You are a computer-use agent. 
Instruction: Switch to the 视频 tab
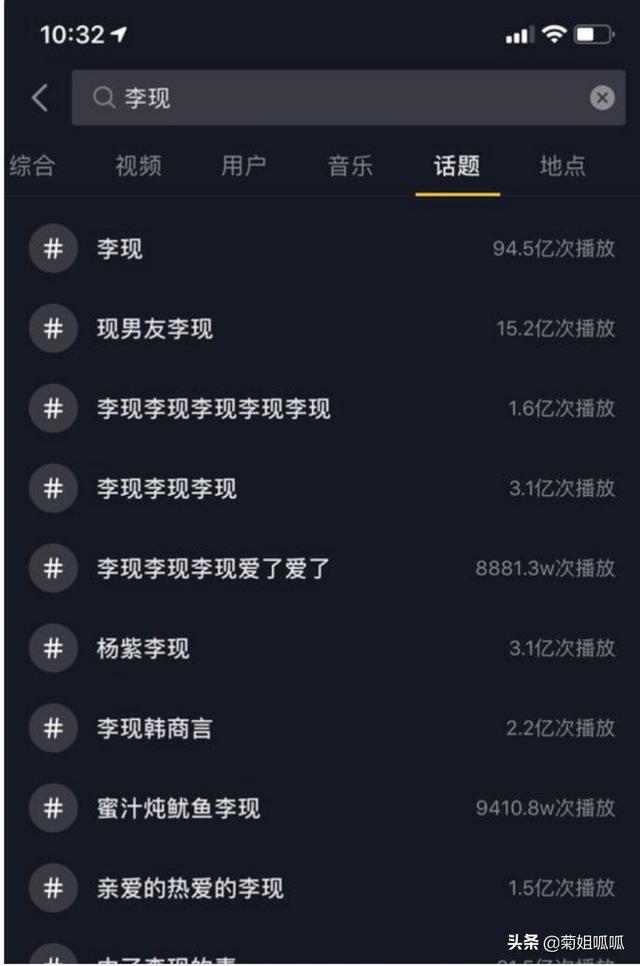tap(138, 166)
